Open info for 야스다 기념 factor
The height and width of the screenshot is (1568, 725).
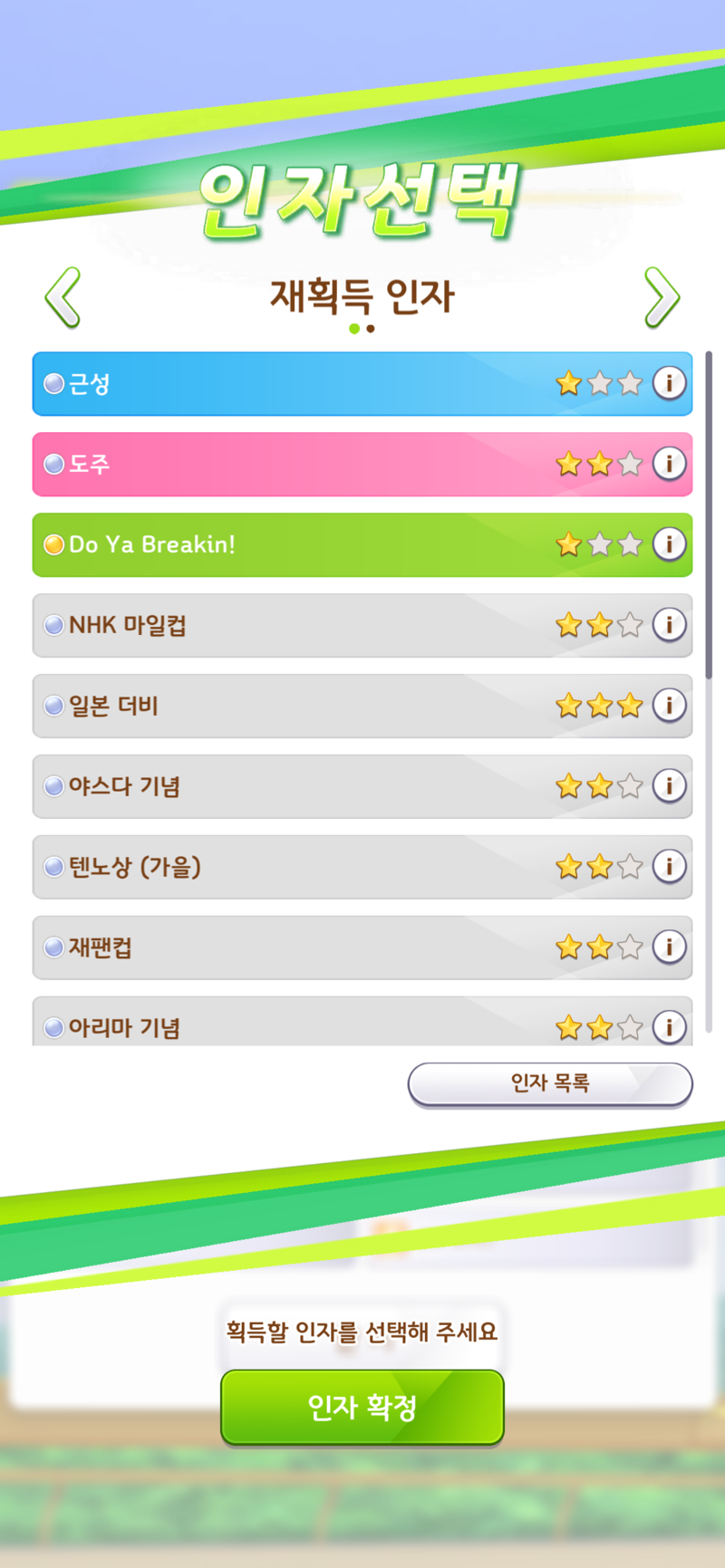669,785
